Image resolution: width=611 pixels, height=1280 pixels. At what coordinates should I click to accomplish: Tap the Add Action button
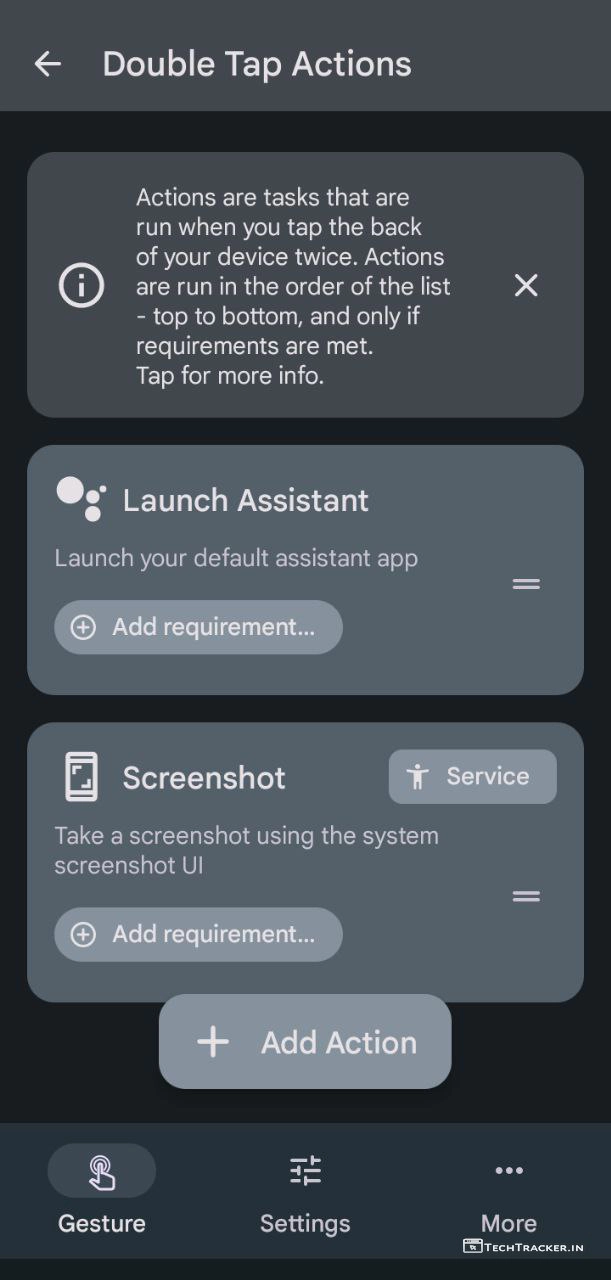click(305, 1042)
